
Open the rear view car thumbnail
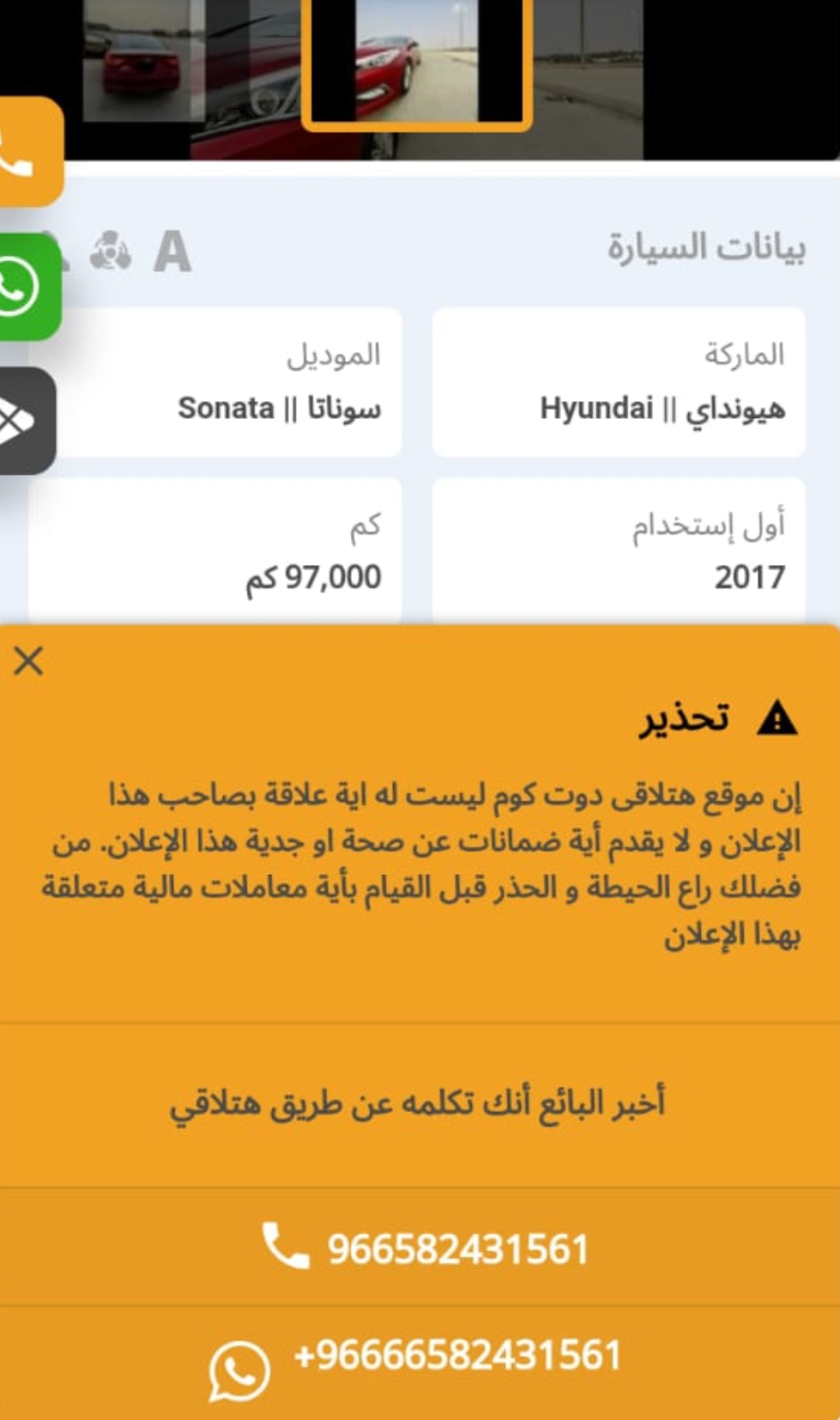(x=143, y=60)
